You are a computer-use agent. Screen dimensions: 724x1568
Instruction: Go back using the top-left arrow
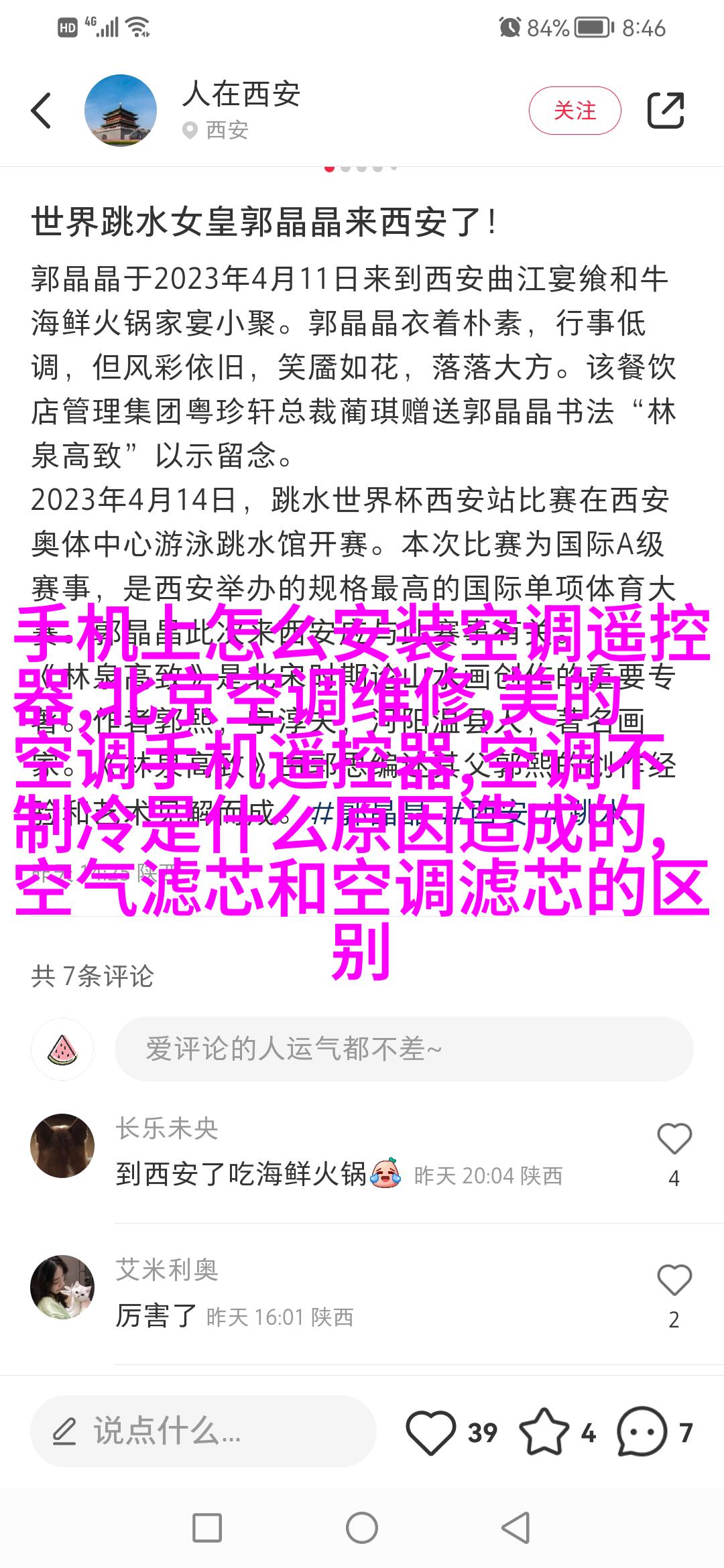pos(42,111)
